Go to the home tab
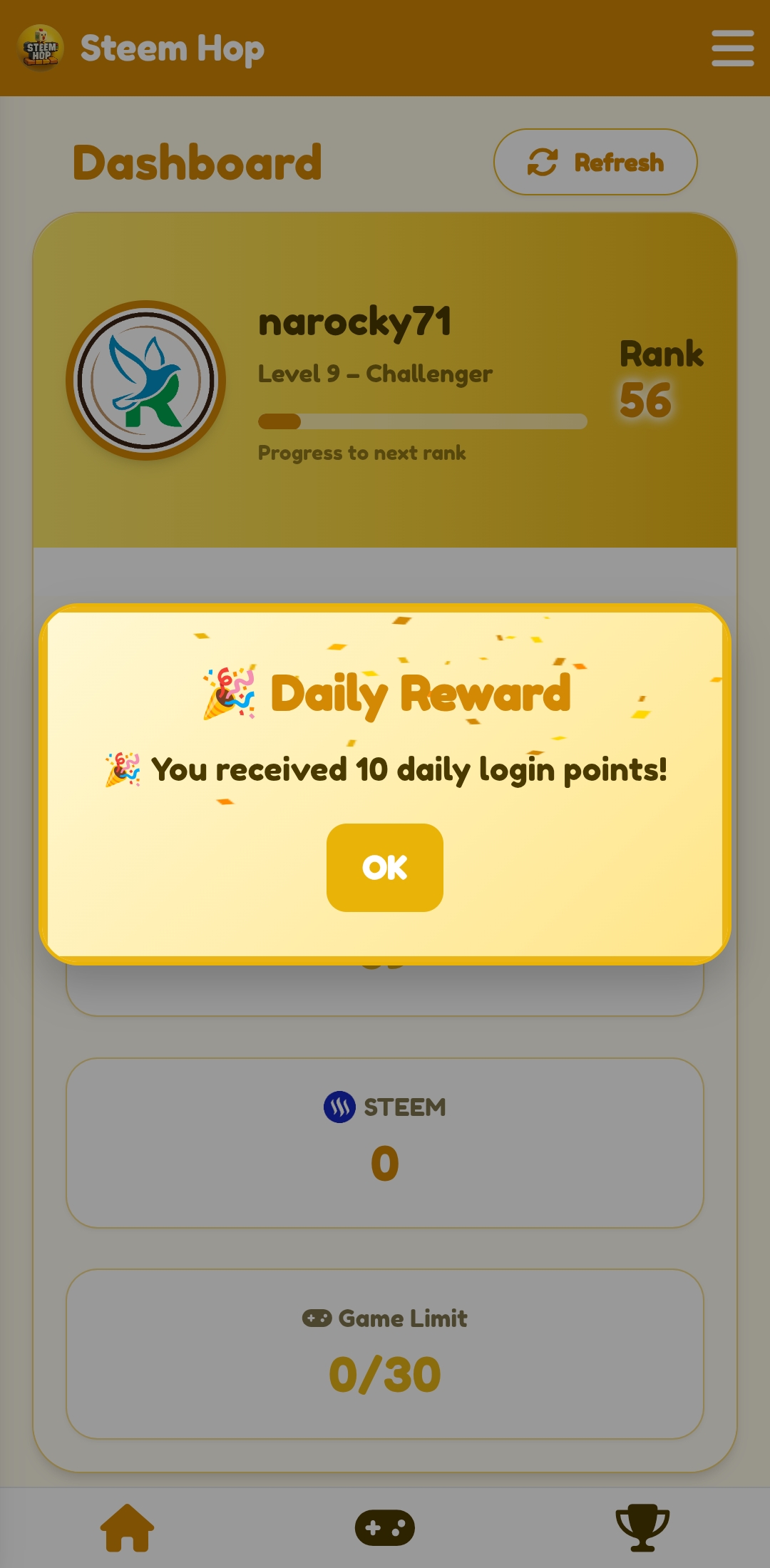The image size is (770, 1568). [x=127, y=1527]
